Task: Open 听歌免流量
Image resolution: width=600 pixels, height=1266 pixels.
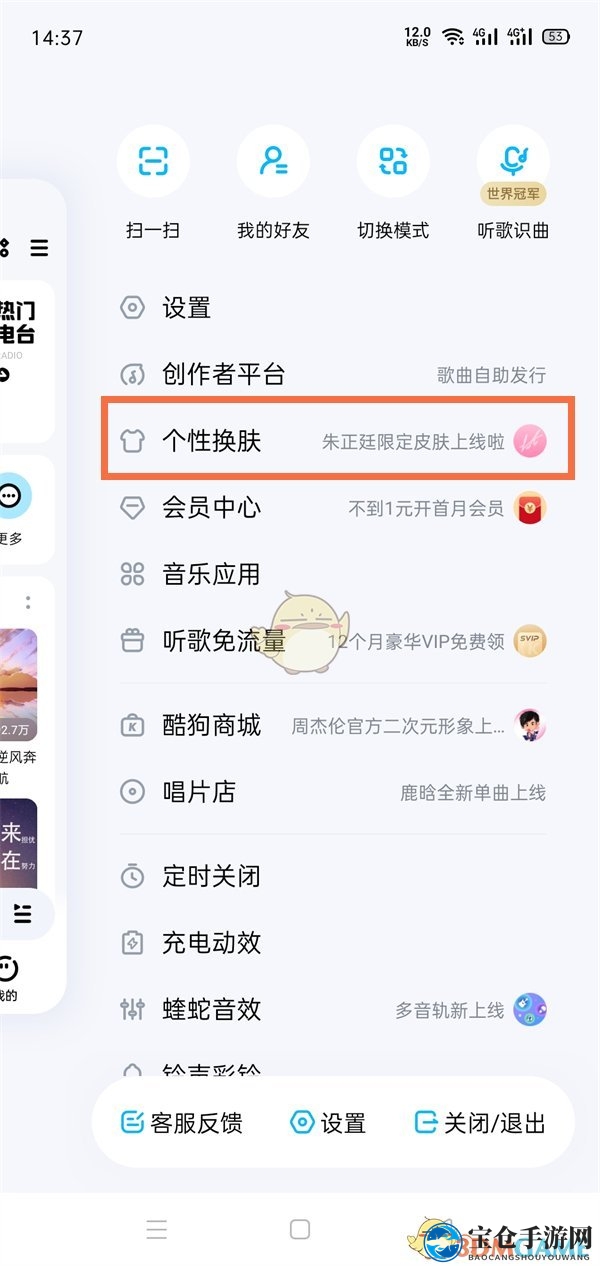Action: tap(223, 641)
